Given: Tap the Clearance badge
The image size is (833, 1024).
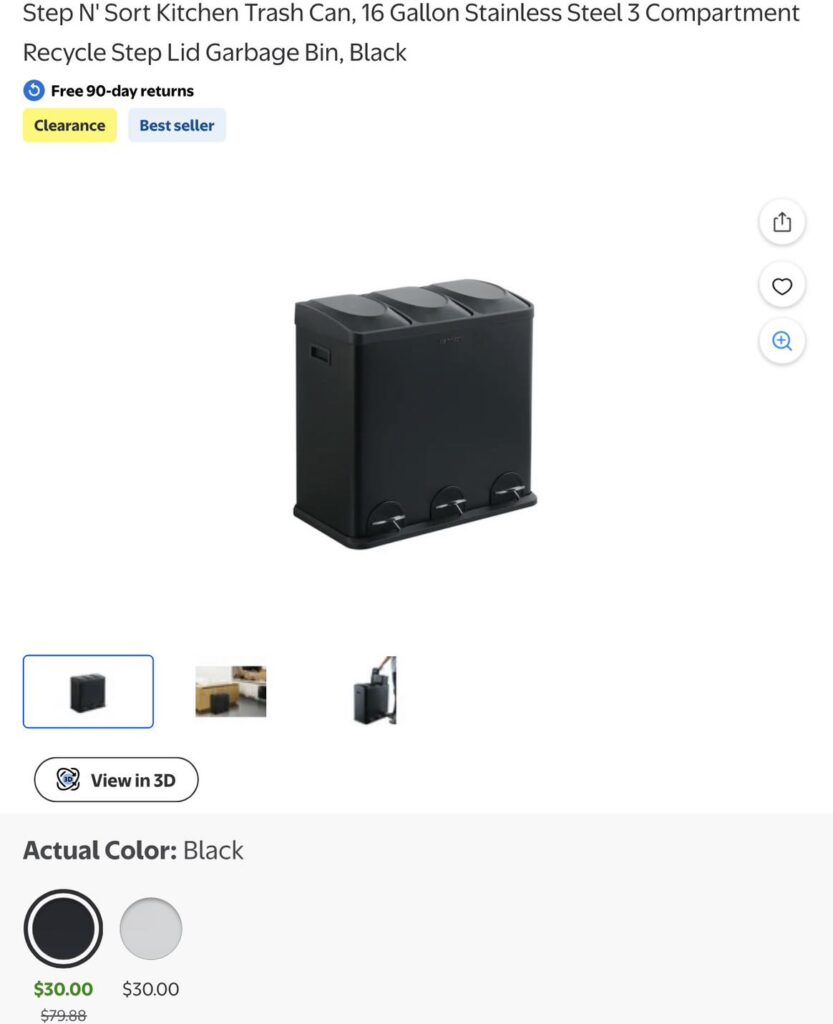Looking at the screenshot, I should 69,126.
